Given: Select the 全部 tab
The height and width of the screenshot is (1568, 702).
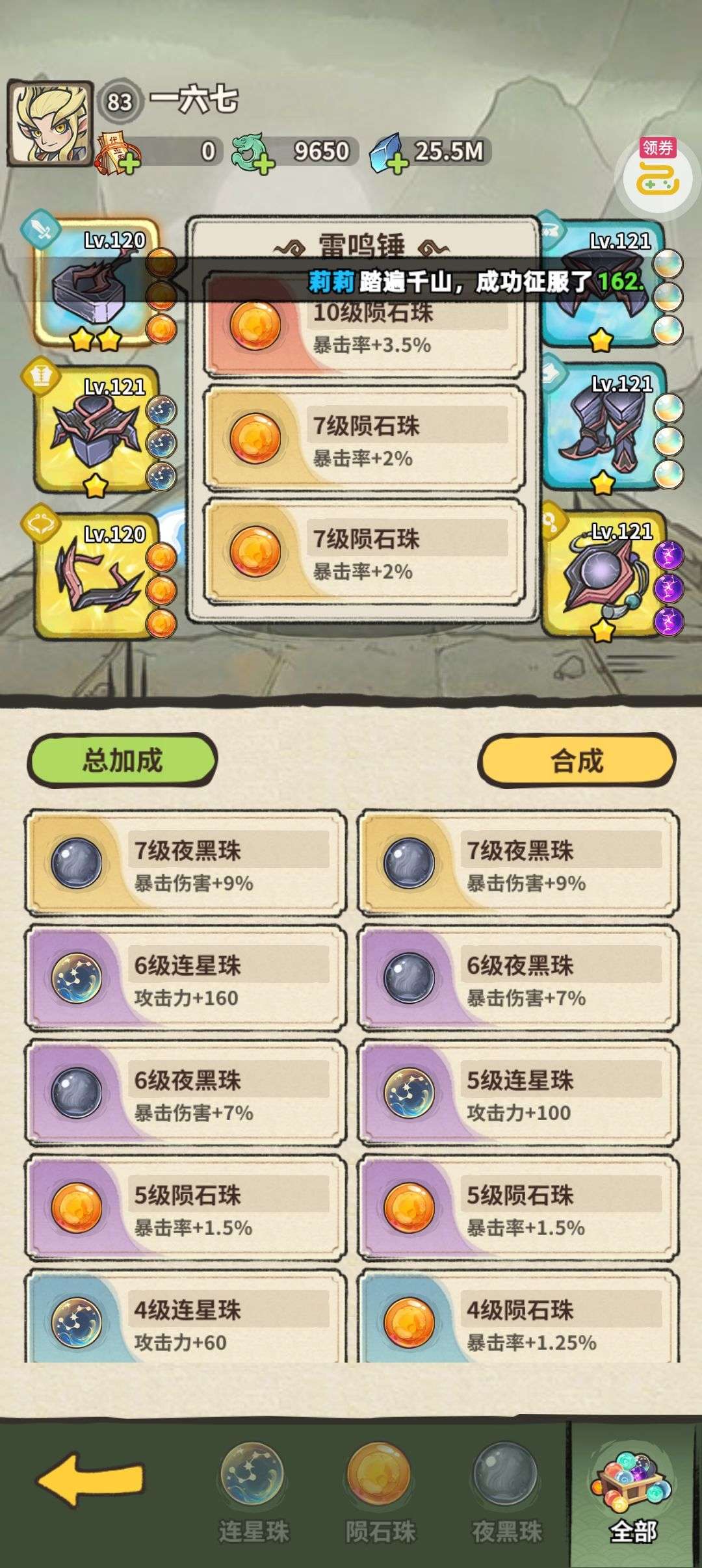Looking at the screenshot, I should tap(634, 1494).
